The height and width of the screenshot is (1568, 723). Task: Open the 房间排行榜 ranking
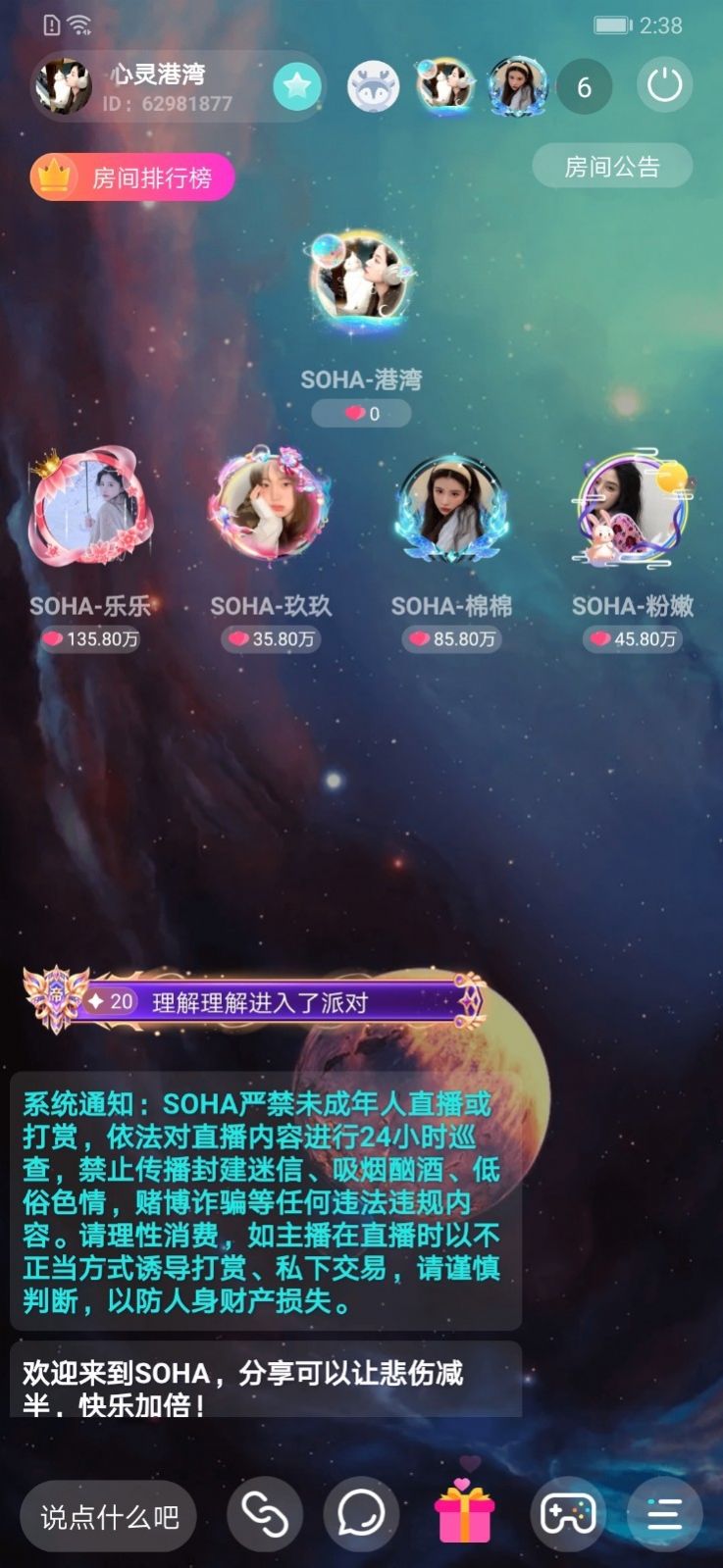(x=132, y=177)
